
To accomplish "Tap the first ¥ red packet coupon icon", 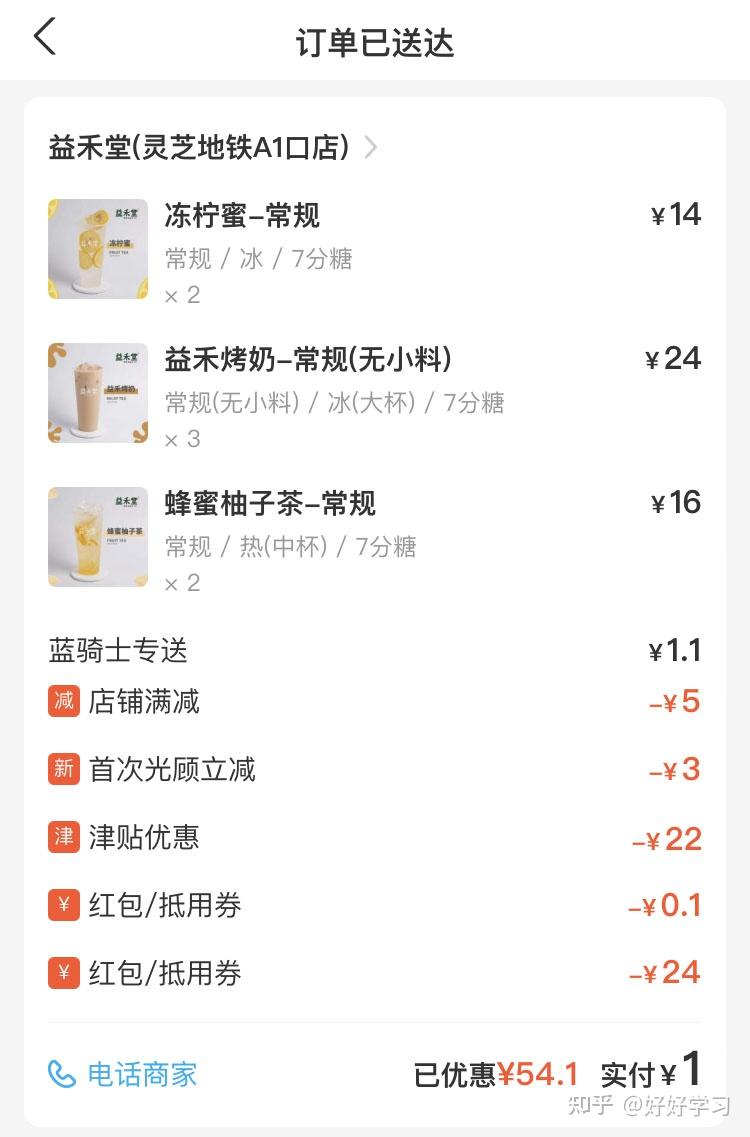I will tap(62, 905).
